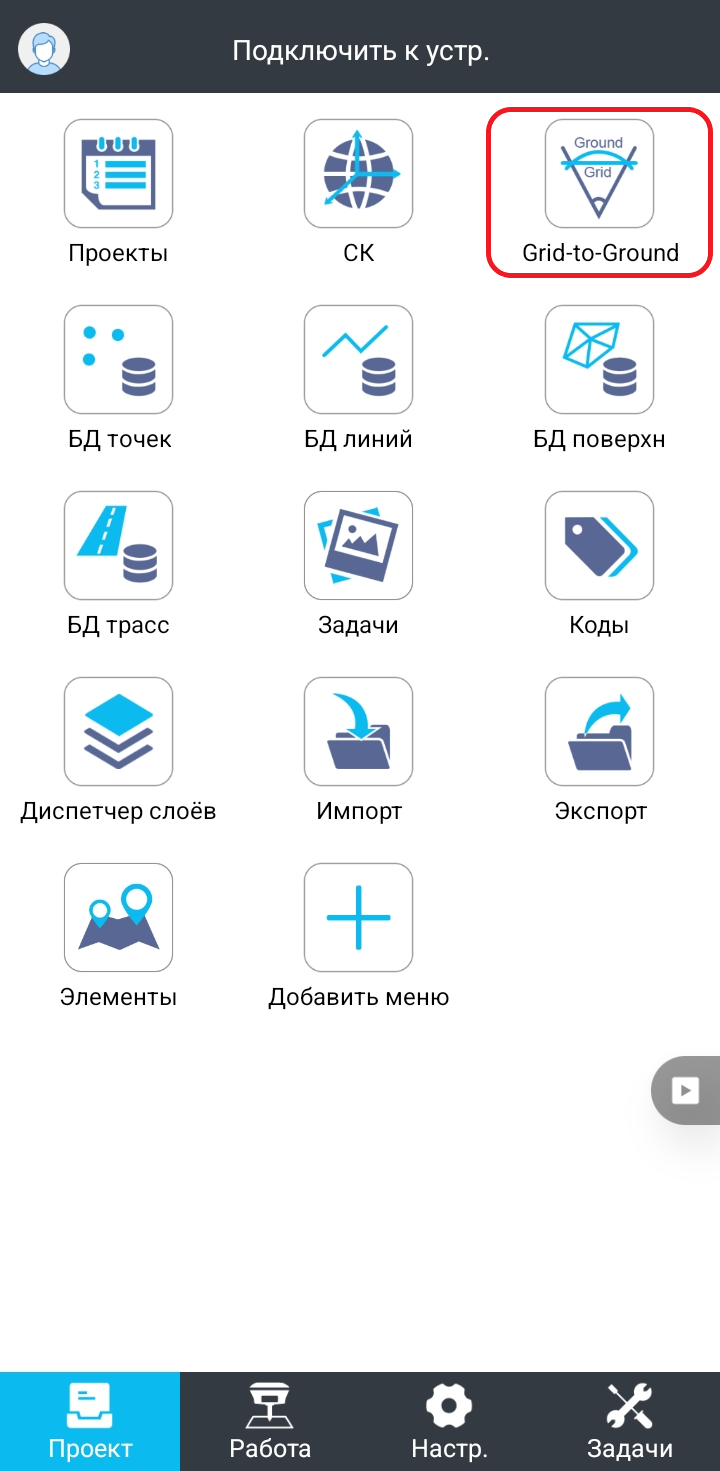
Task: Switch to the Работа tab
Action: tap(270, 1421)
